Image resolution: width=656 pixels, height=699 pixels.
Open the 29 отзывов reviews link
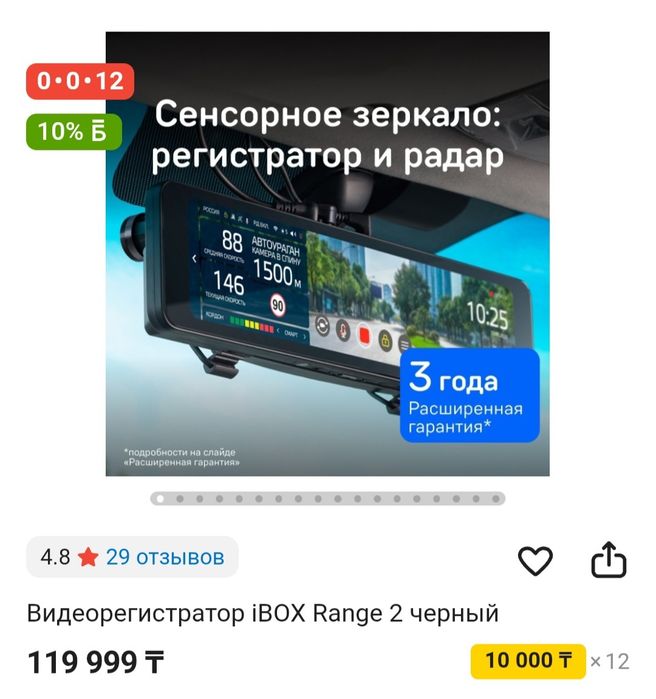165,557
